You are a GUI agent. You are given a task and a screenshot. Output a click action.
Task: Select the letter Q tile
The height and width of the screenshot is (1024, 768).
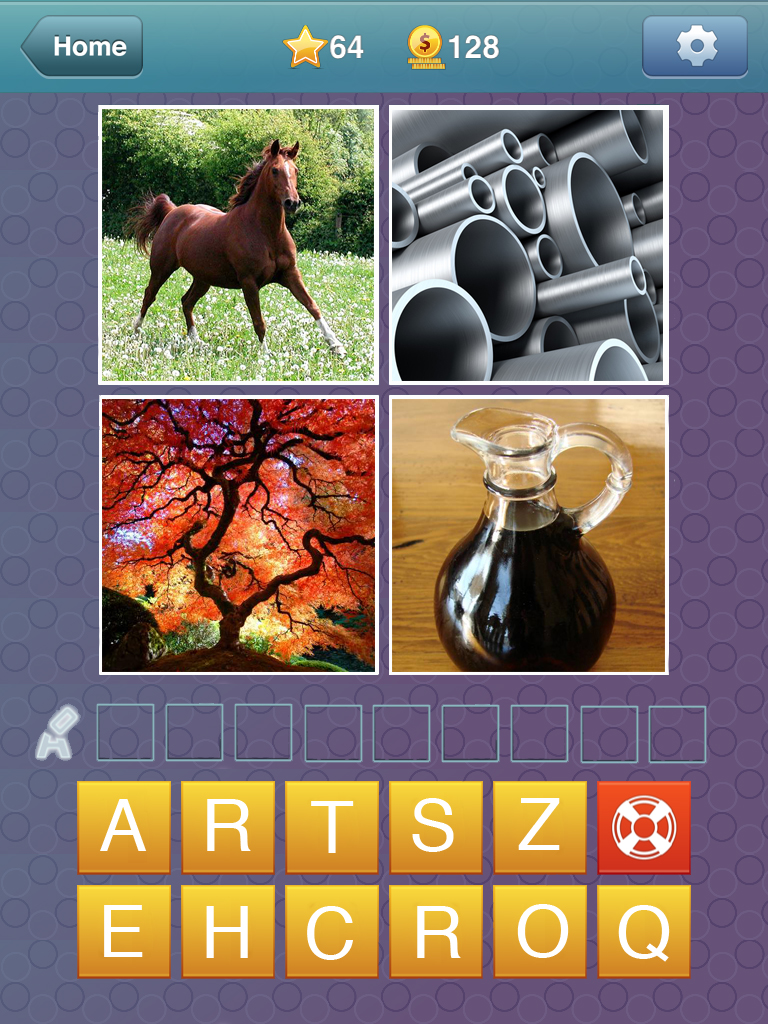tap(644, 932)
